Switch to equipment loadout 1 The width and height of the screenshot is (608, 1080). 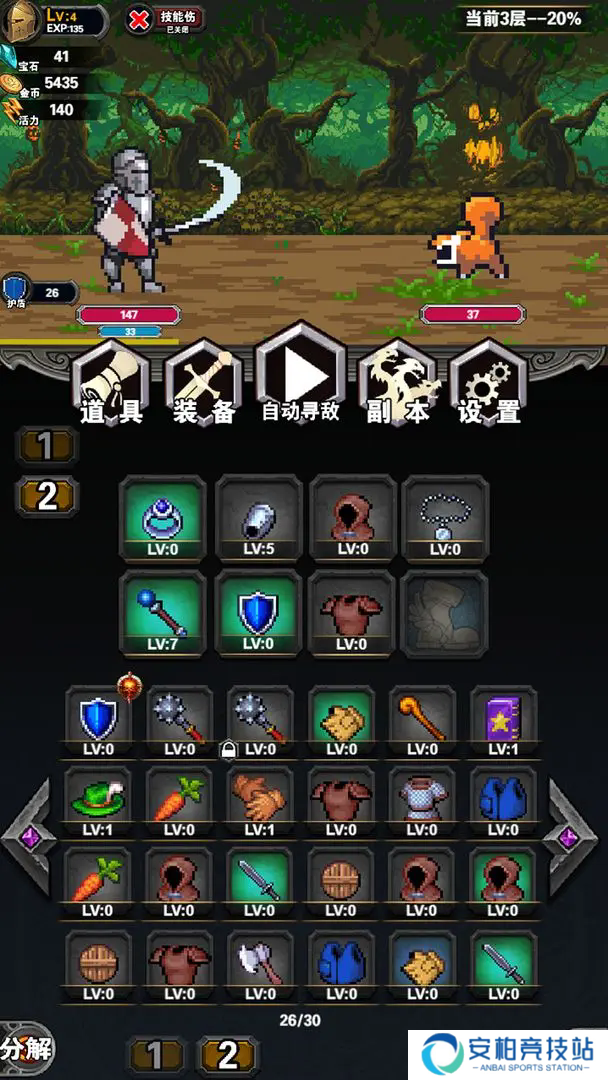[x=46, y=446]
